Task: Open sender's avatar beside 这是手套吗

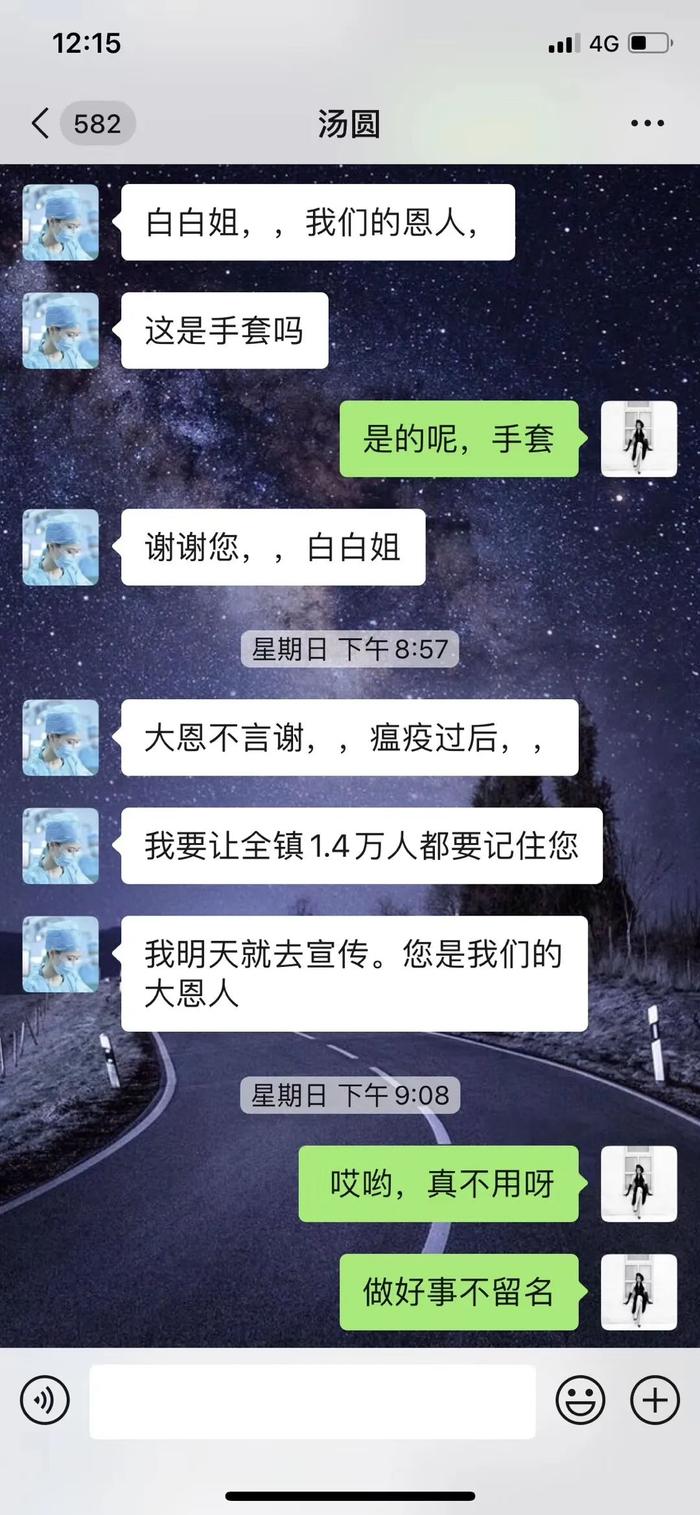Action: coord(61,331)
